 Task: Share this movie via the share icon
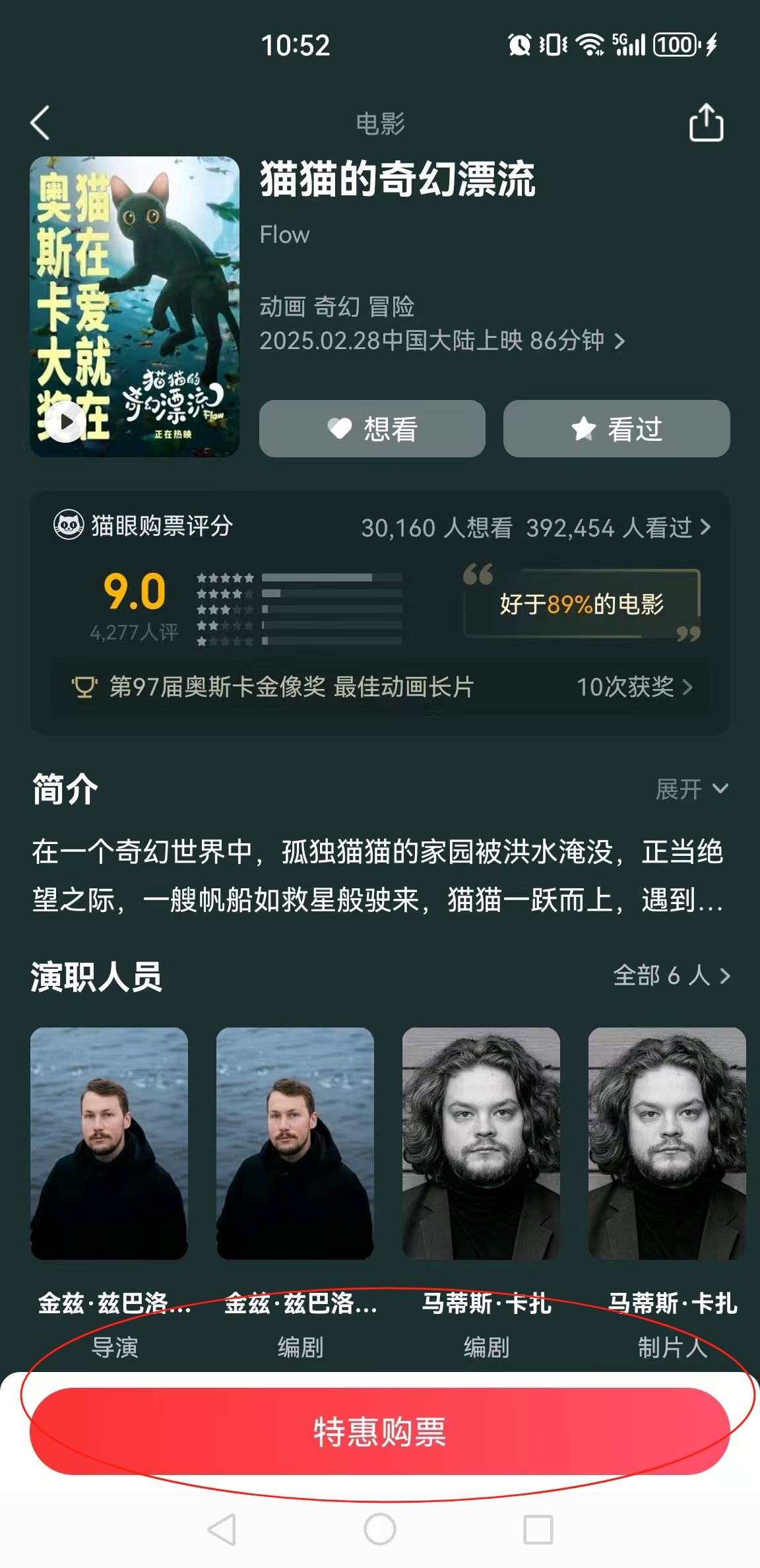[706, 123]
